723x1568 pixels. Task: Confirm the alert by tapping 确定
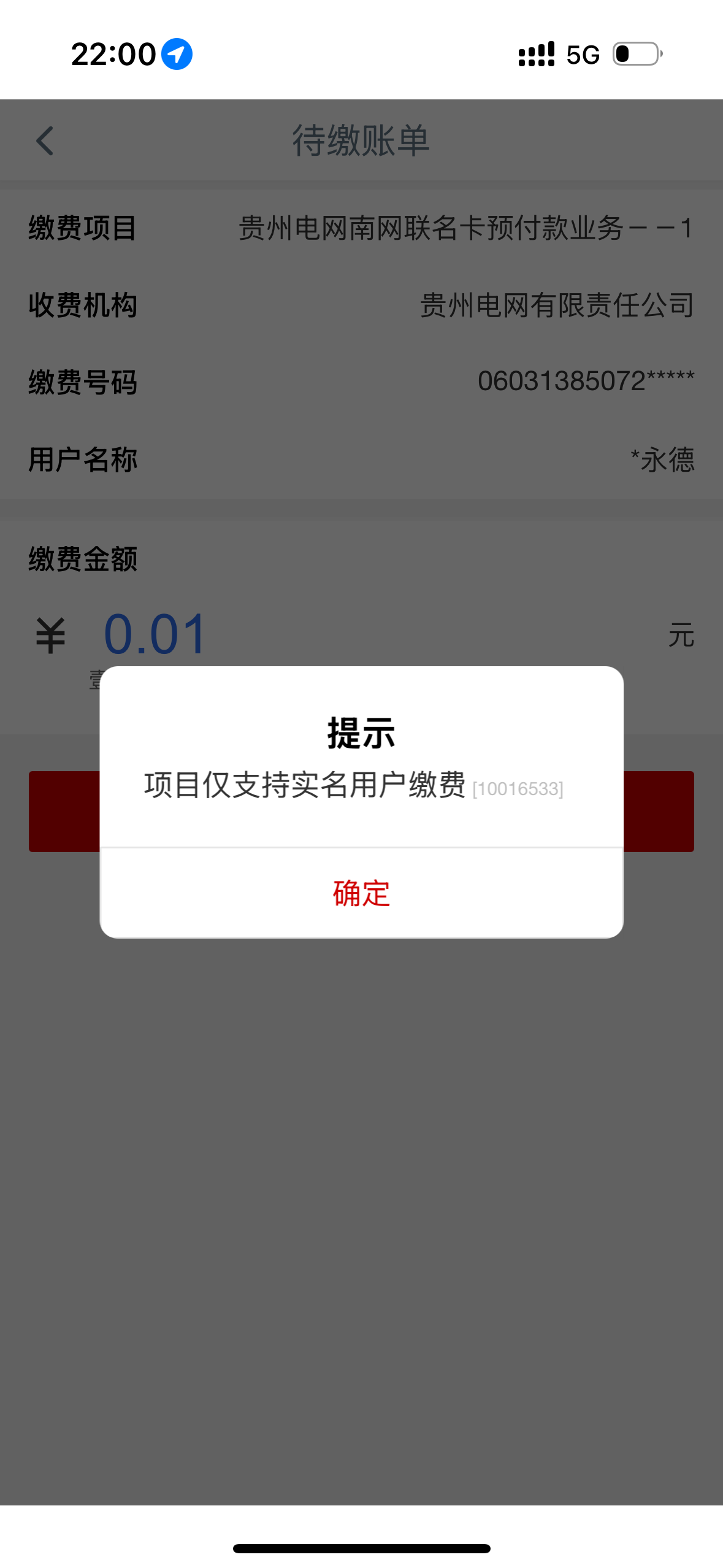tap(361, 893)
